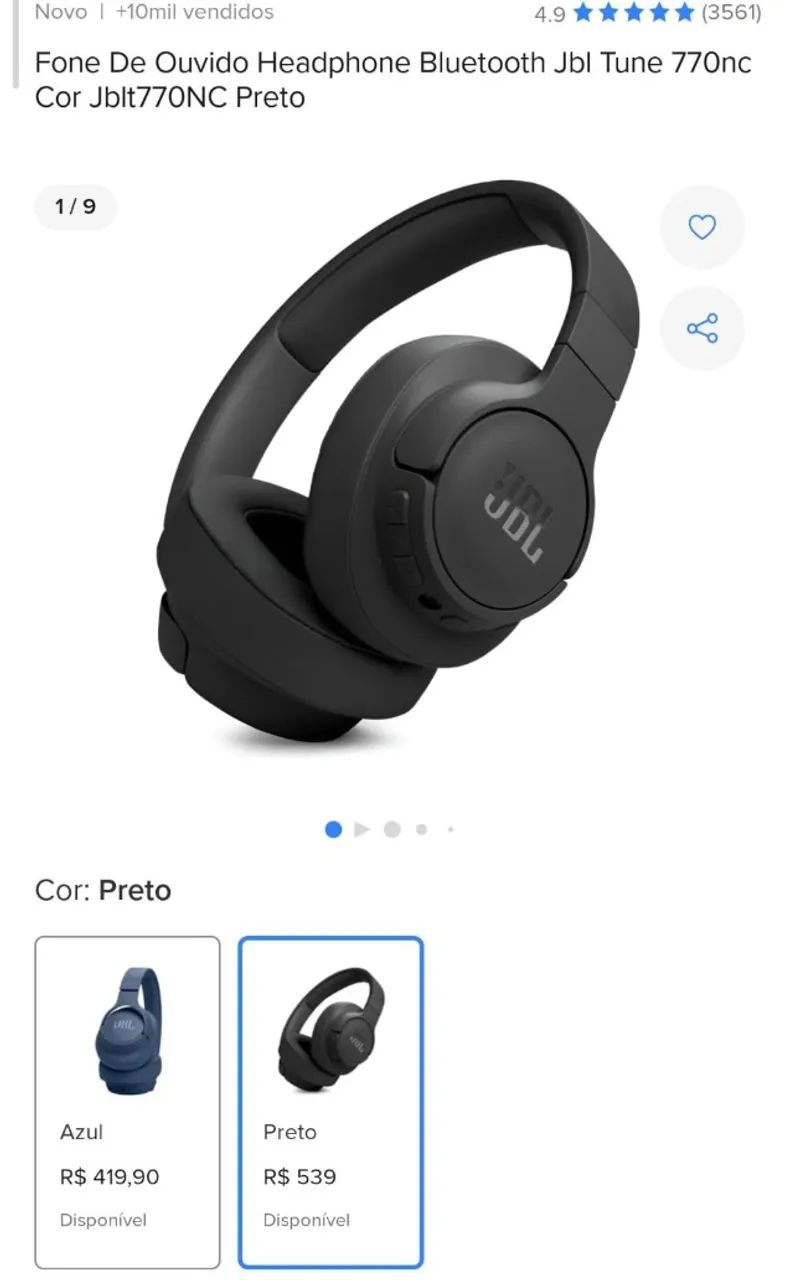The width and height of the screenshot is (794, 1280).
Task: Click the 1/9 image counter badge
Action: click(75, 208)
